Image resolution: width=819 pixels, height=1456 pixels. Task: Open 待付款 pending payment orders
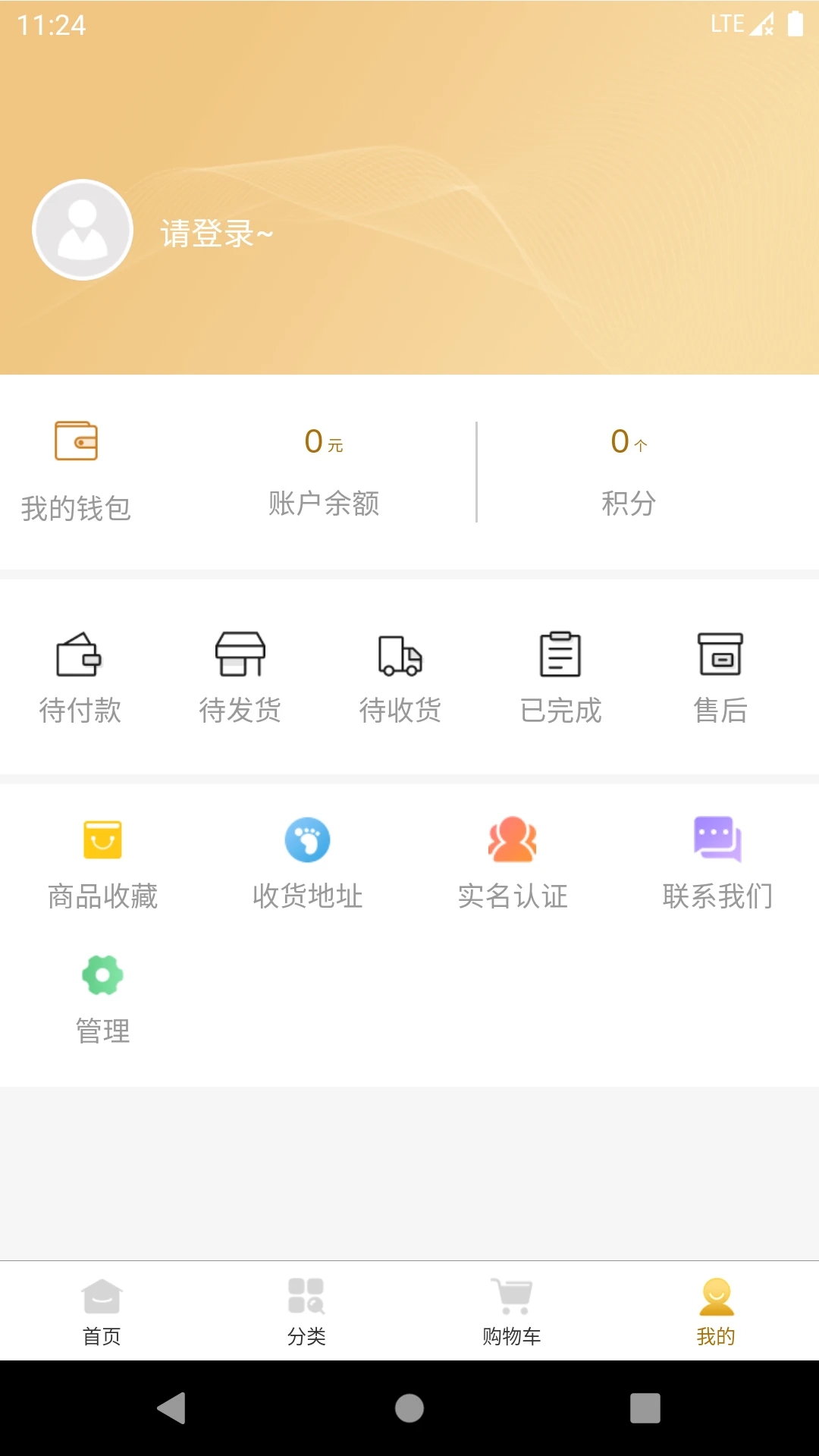point(80,676)
